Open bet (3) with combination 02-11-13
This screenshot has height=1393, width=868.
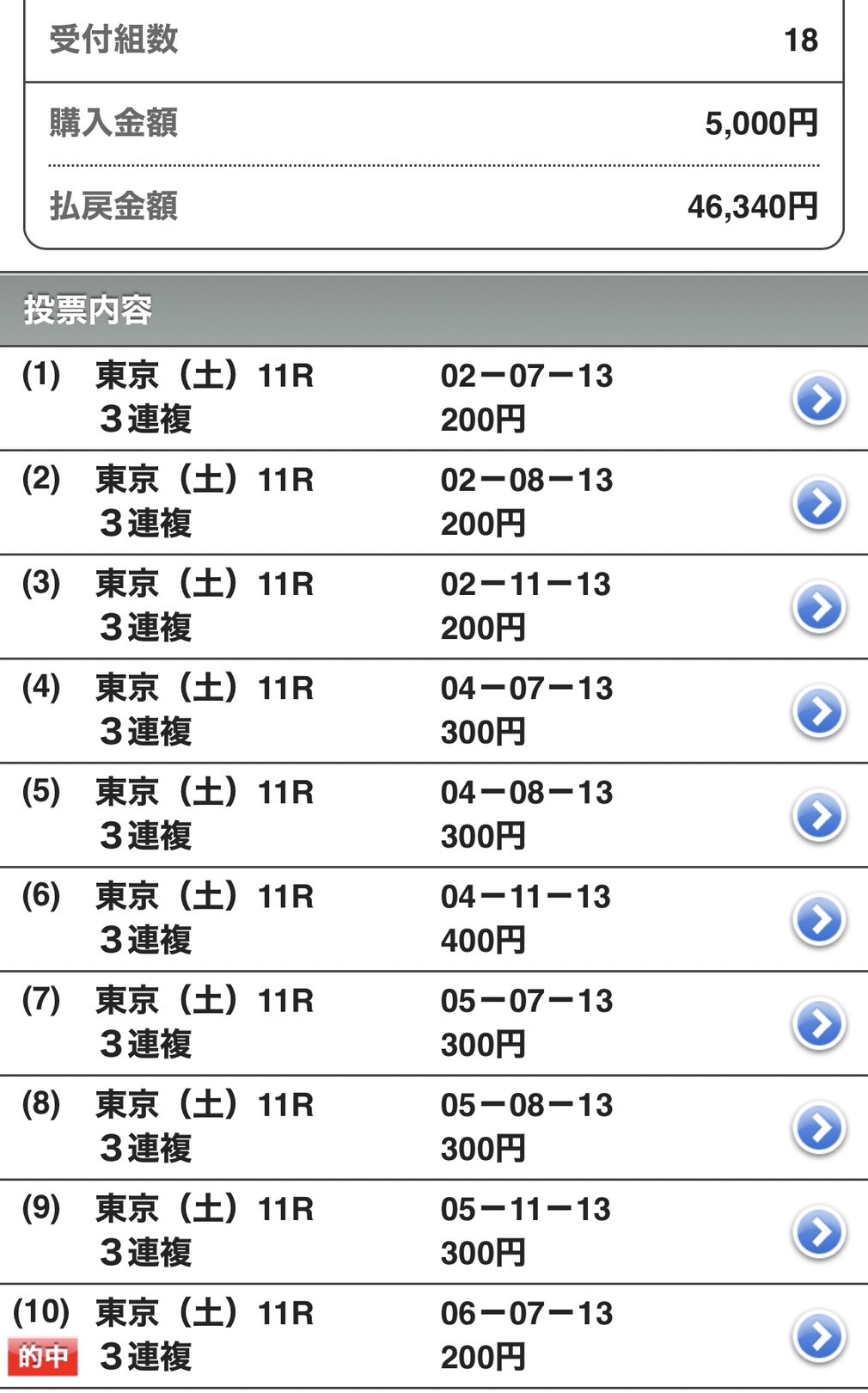434,607
